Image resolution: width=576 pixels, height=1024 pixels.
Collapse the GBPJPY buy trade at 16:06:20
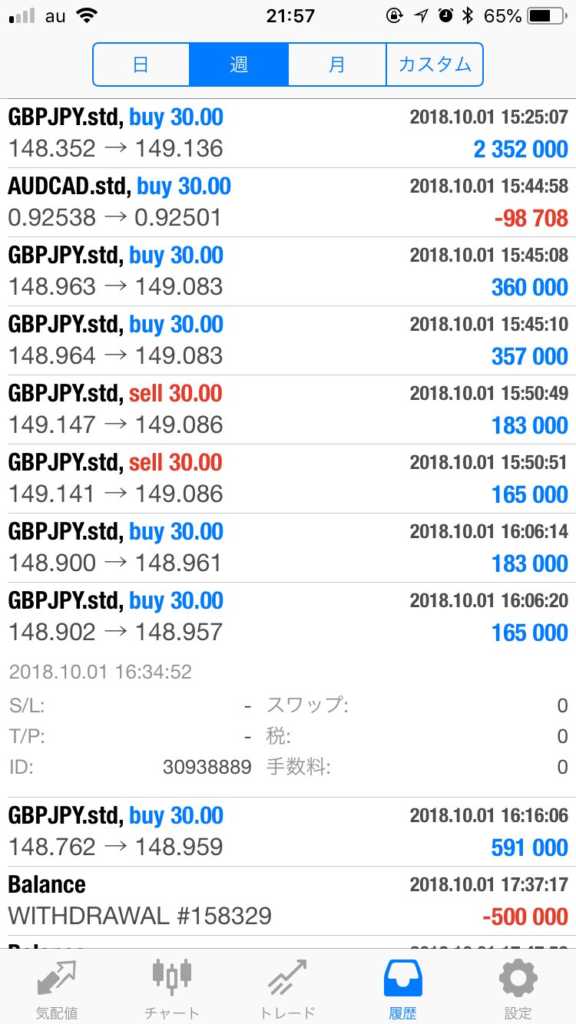tap(288, 618)
